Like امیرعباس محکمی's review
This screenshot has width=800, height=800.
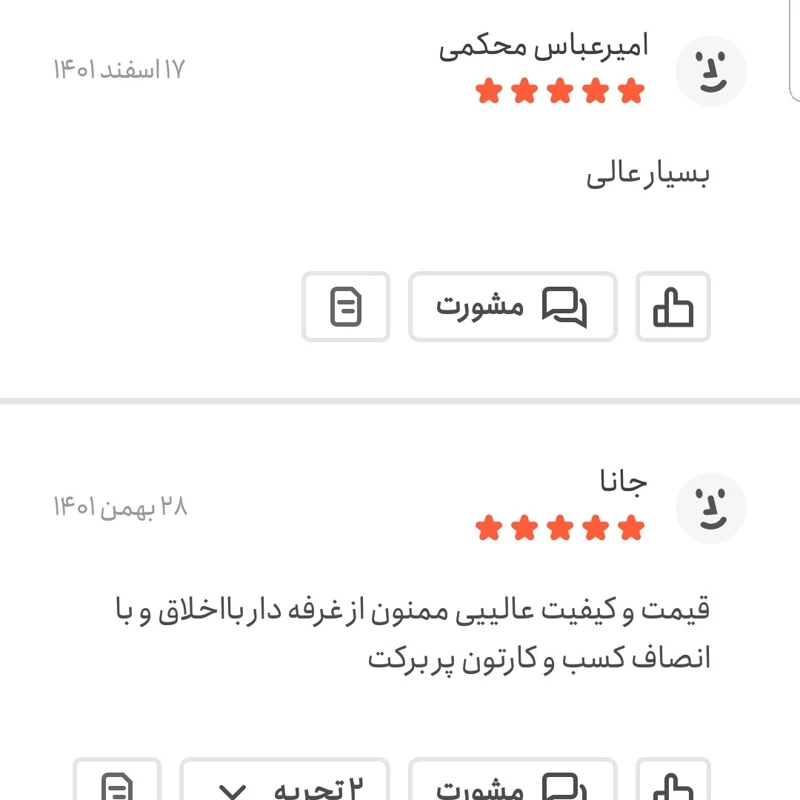[673, 307]
